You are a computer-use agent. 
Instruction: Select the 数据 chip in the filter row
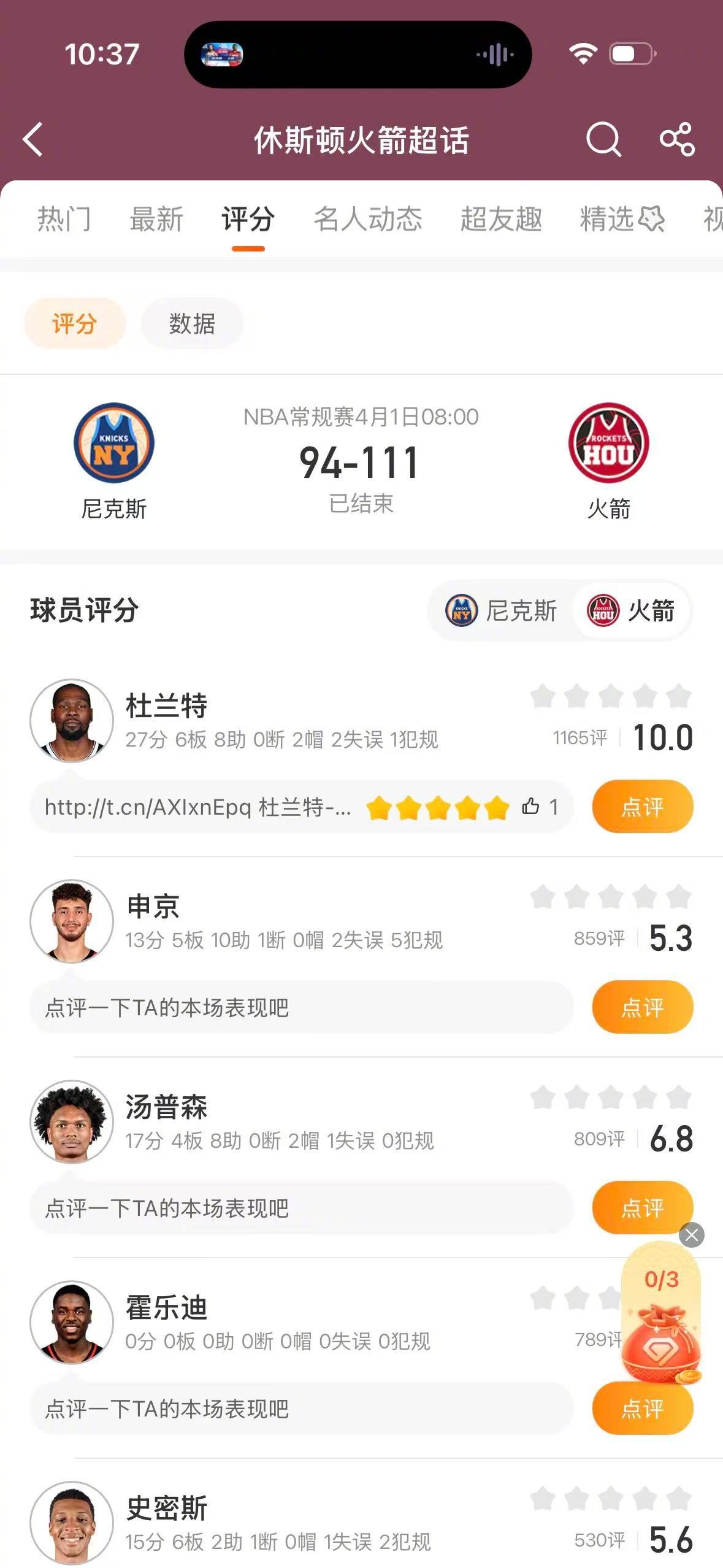tap(192, 324)
